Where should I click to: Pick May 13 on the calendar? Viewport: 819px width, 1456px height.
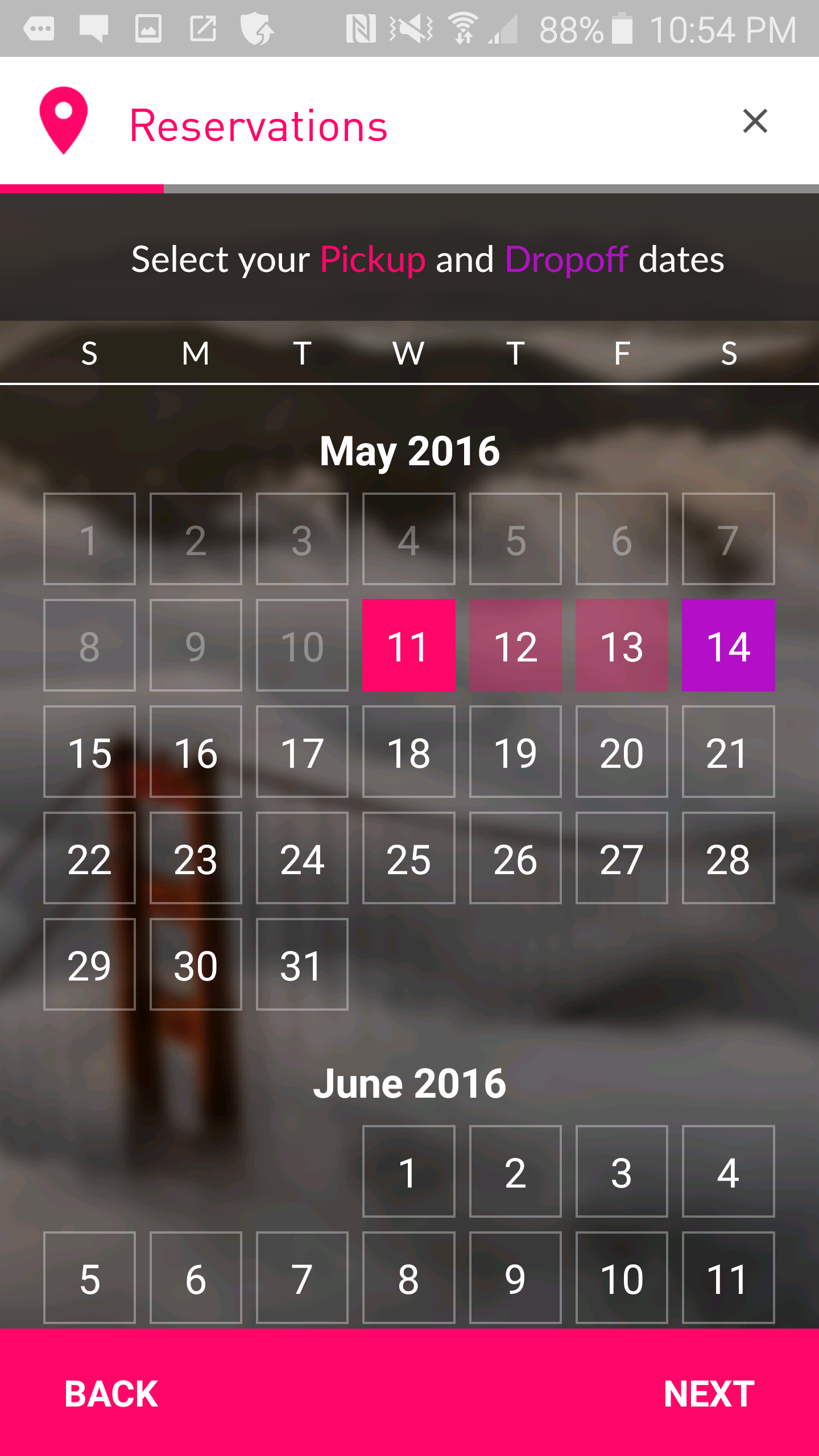(x=622, y=645)
